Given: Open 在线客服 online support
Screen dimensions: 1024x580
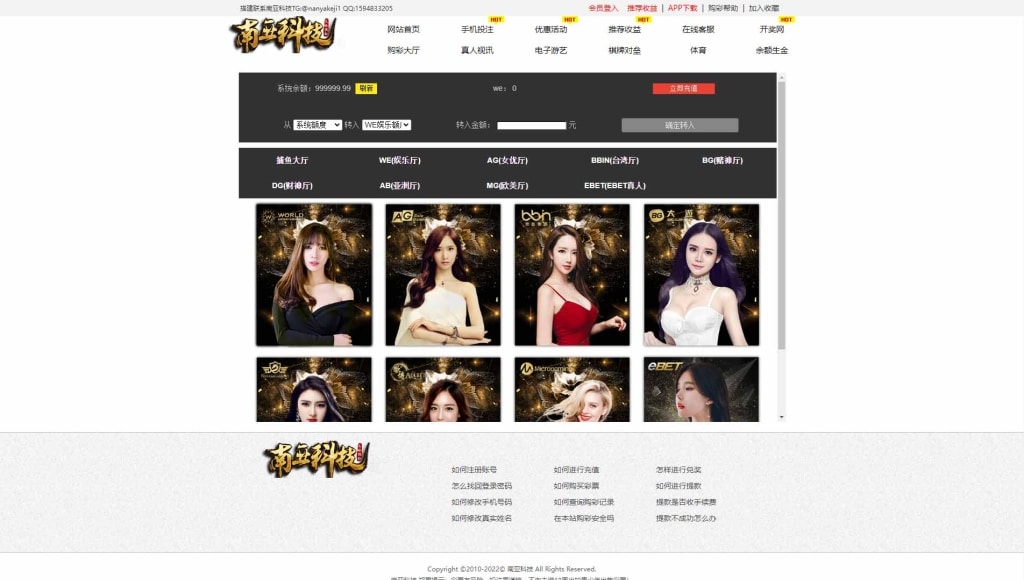Looking at the screenshot, I should [x=698, y=30].
